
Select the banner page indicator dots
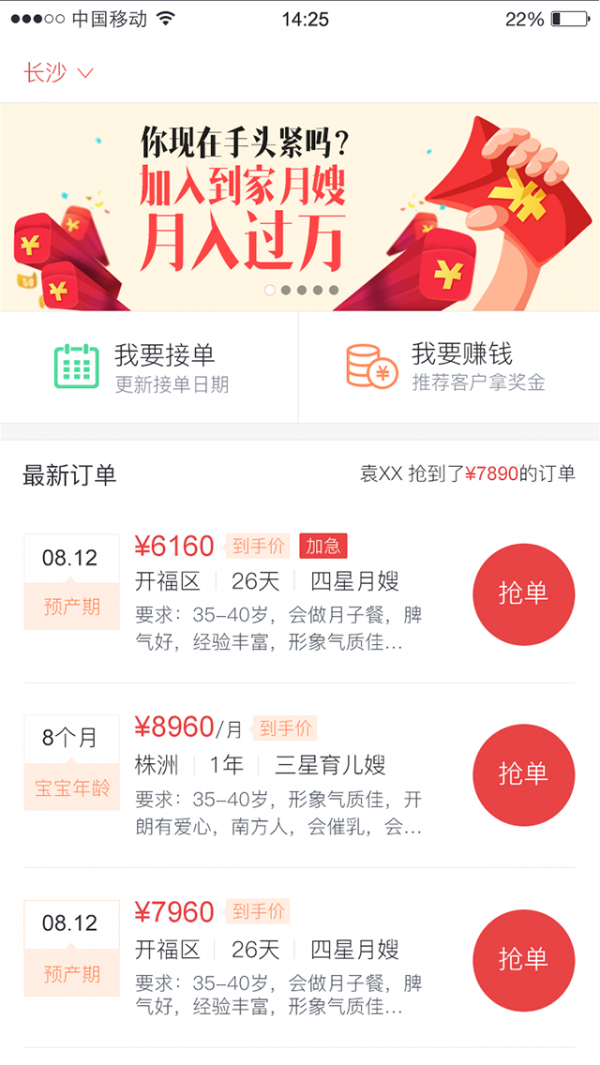coord(302,290)
